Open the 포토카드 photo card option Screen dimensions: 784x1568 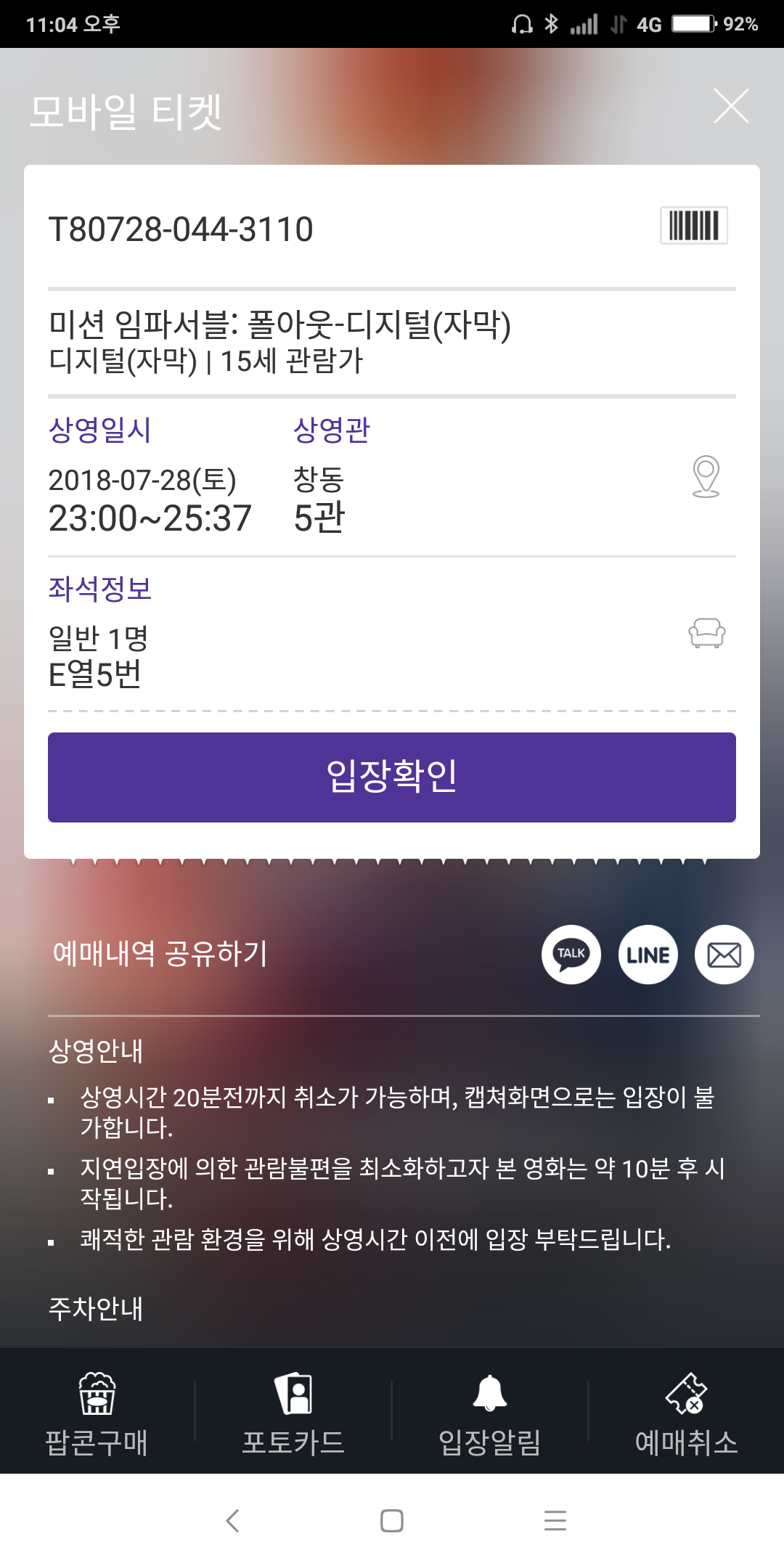[293, 1412]
